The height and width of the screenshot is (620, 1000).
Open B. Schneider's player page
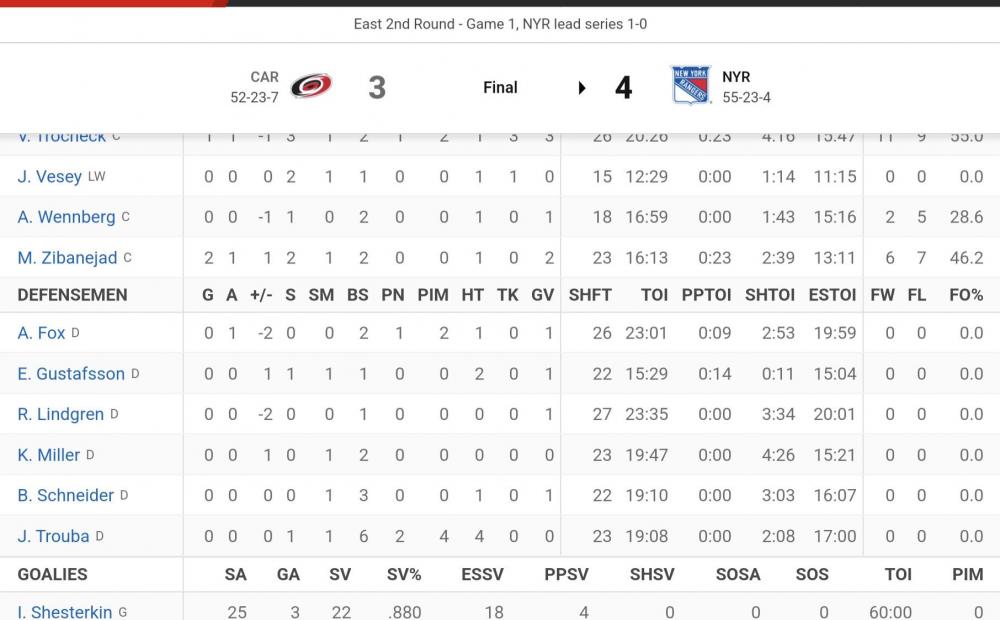tap(65, 495)
